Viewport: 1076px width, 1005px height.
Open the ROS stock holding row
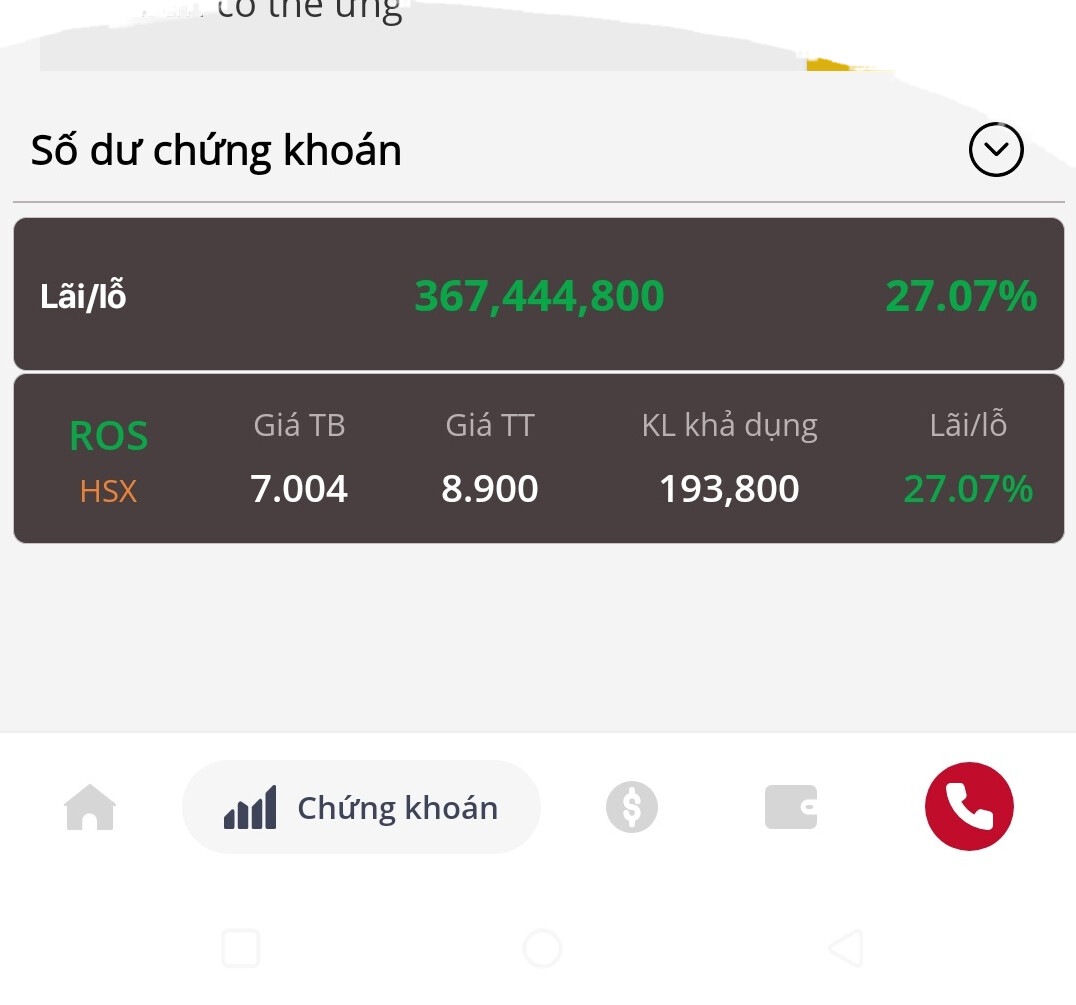point(538,459)
